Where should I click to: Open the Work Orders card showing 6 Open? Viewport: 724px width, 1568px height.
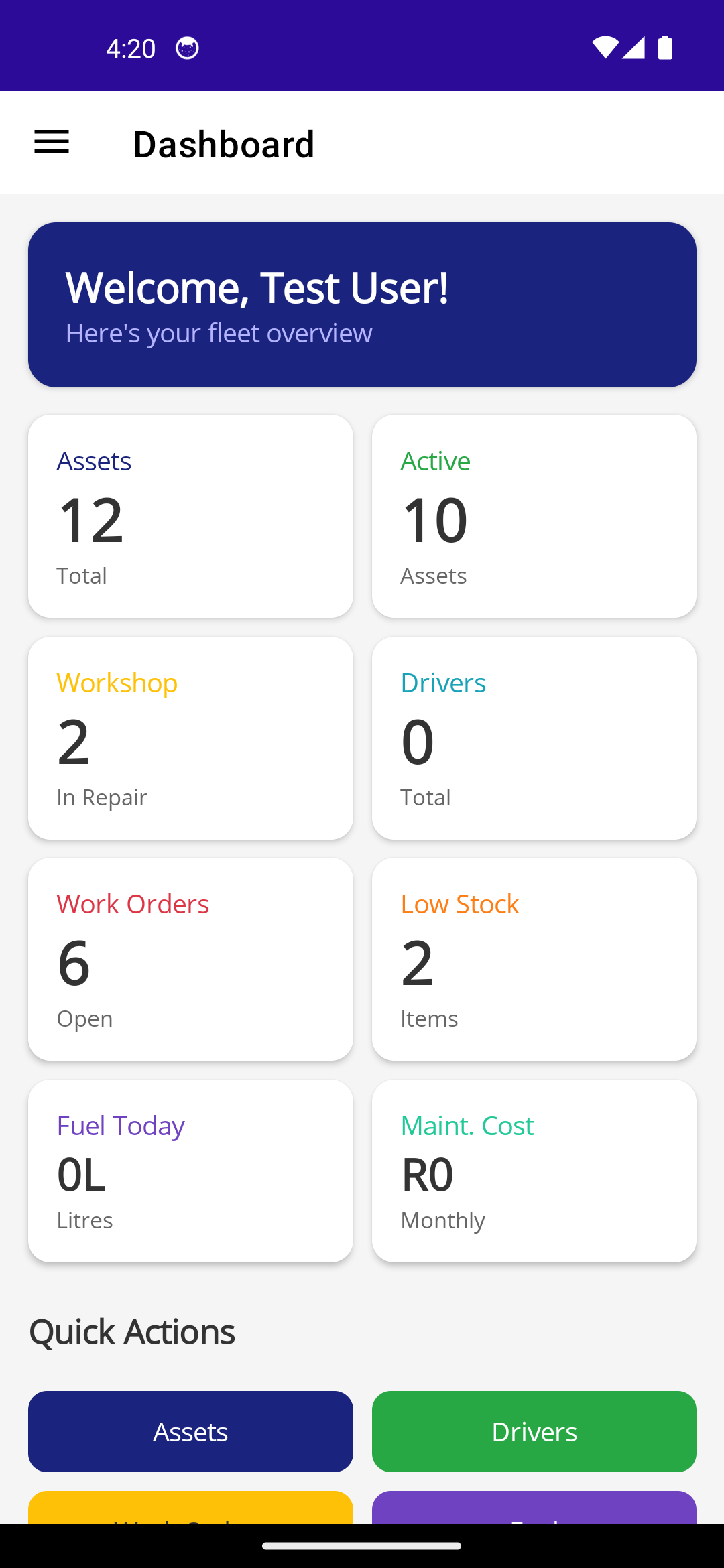click(x=190, y=959)
